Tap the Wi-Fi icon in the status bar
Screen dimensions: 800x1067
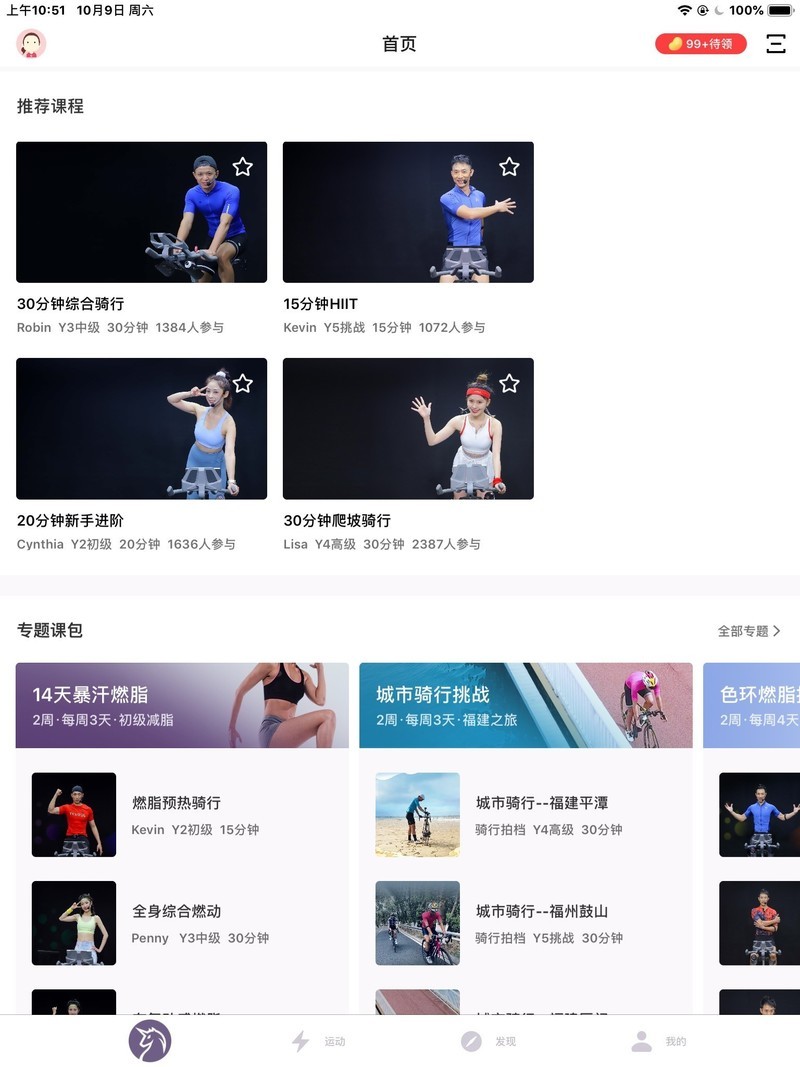[x=684, y=11]
